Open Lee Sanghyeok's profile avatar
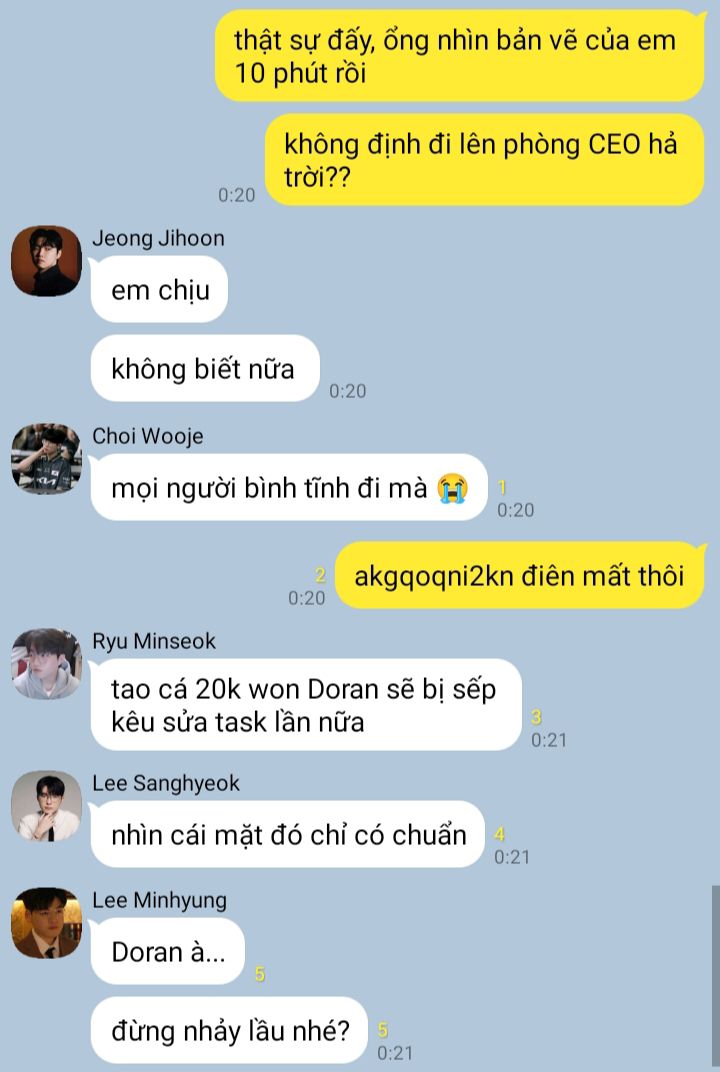 point(46,806)
